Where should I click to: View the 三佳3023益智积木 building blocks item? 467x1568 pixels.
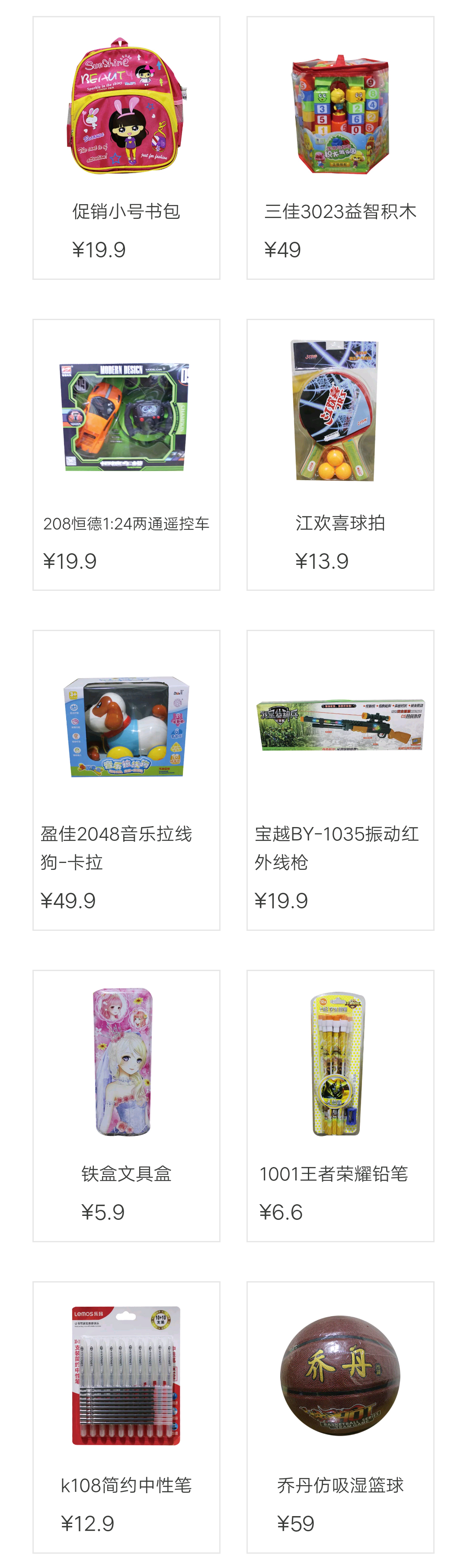(x=340, y=148)
